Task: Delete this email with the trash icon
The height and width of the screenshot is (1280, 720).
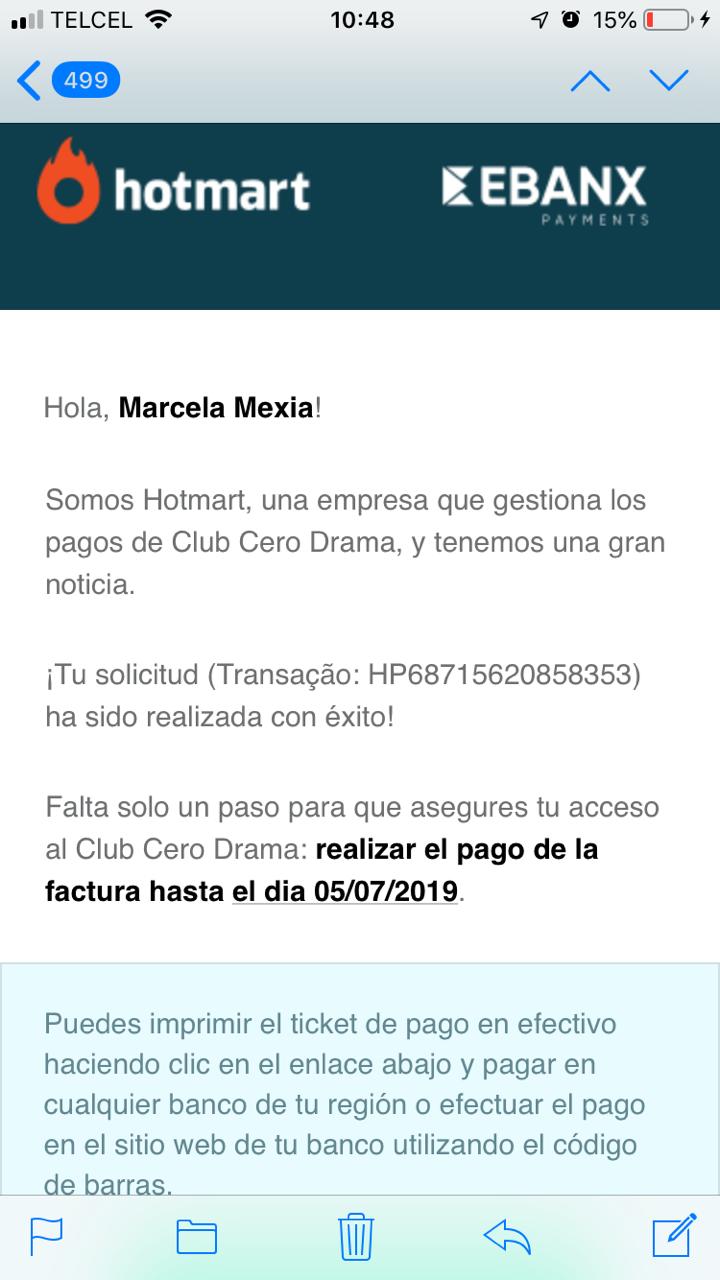Action: click(x=356, y=1235)
